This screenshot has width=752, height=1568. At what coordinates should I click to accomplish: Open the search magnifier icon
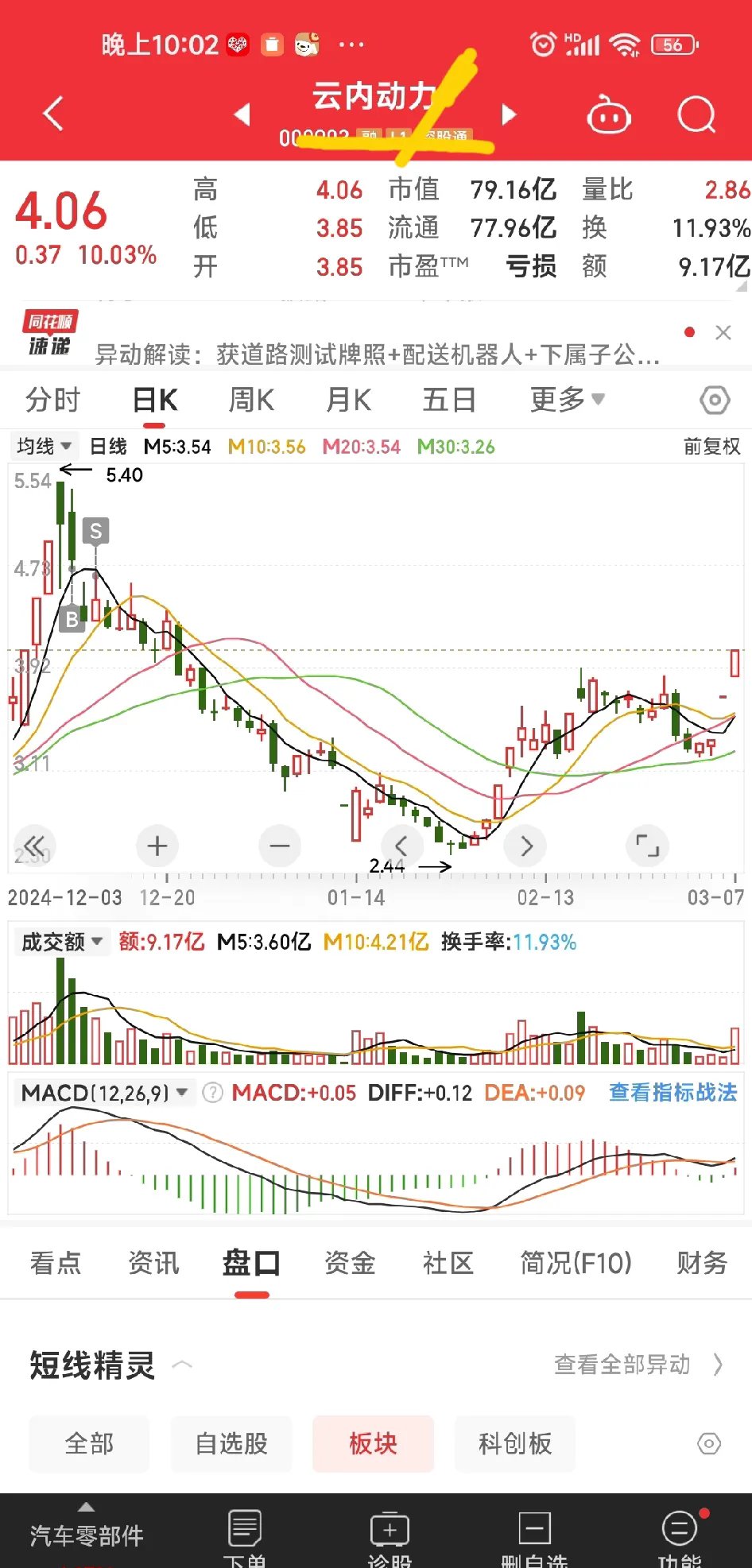tap(696, 115)
